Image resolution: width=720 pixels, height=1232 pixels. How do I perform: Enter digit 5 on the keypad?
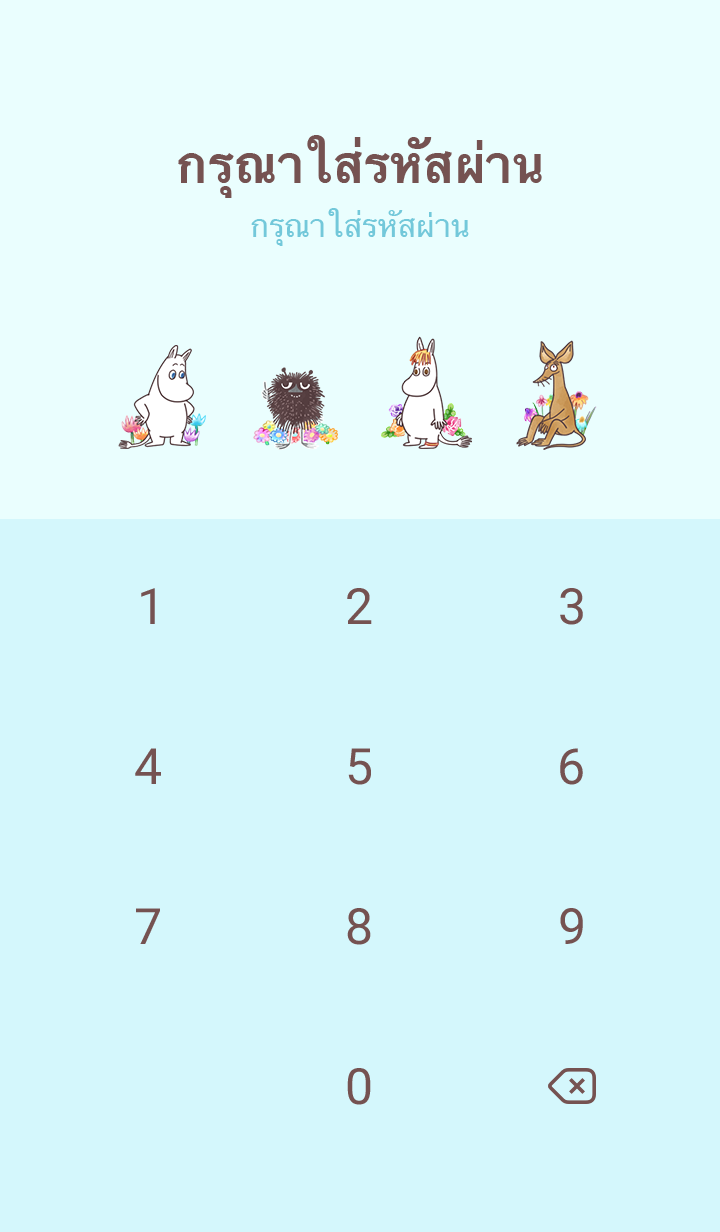[359, 767]
